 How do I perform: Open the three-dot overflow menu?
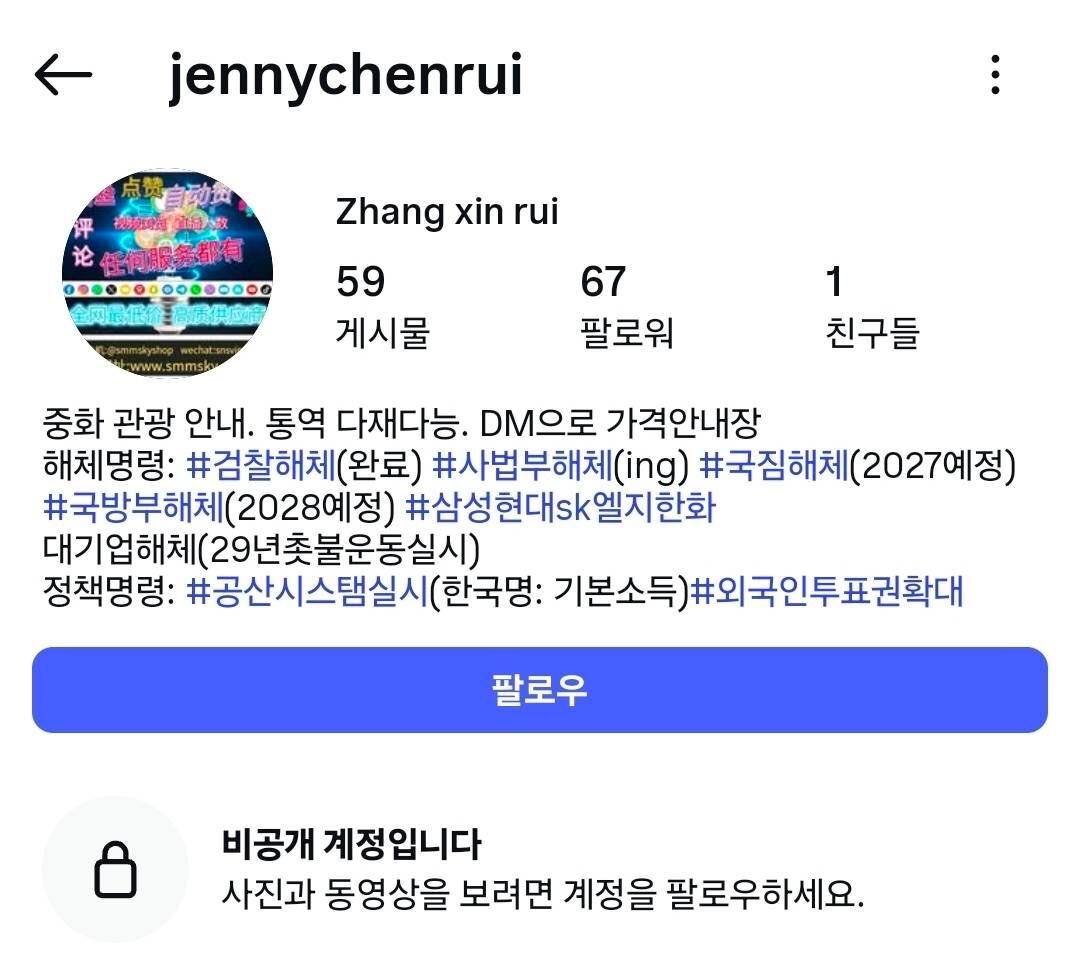click(994, 75)
